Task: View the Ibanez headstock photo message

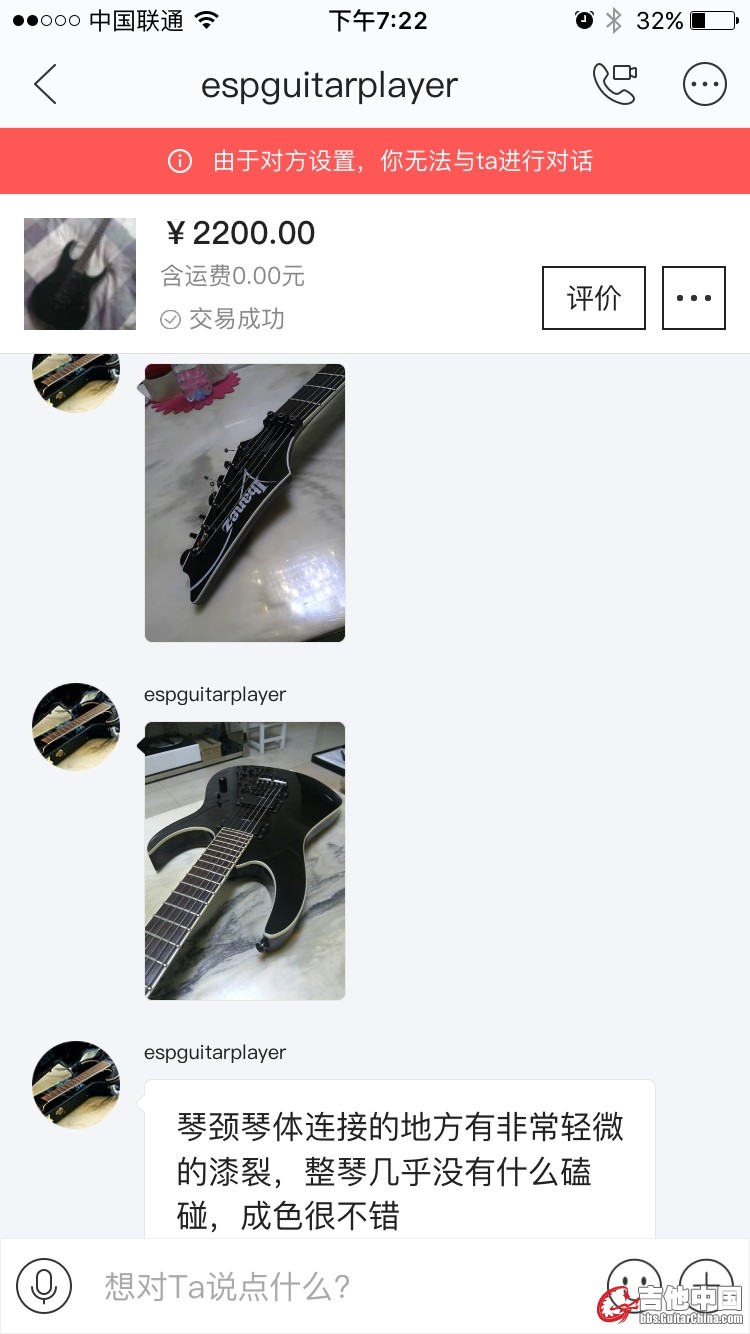Action: tap(245, 502)
